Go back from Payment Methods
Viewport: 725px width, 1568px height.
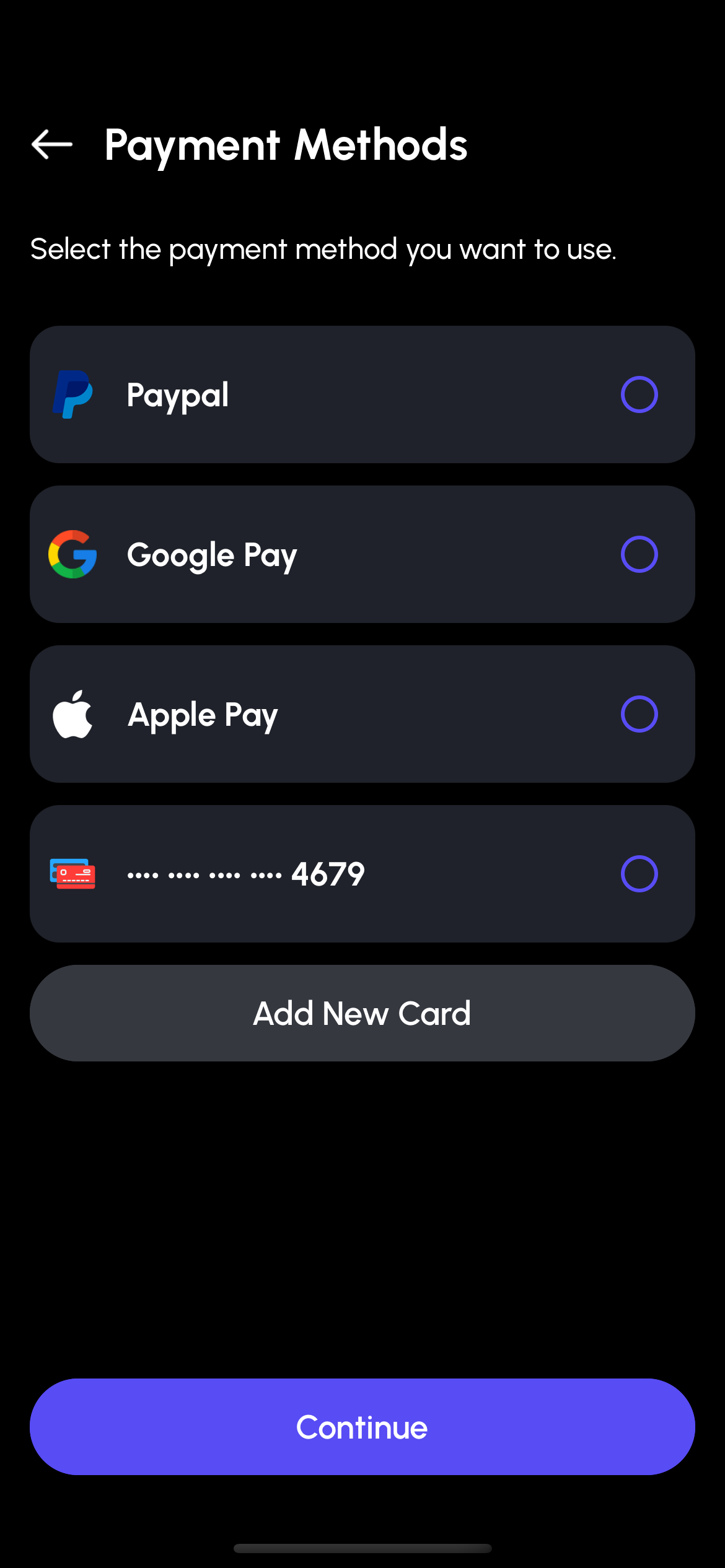52,145
